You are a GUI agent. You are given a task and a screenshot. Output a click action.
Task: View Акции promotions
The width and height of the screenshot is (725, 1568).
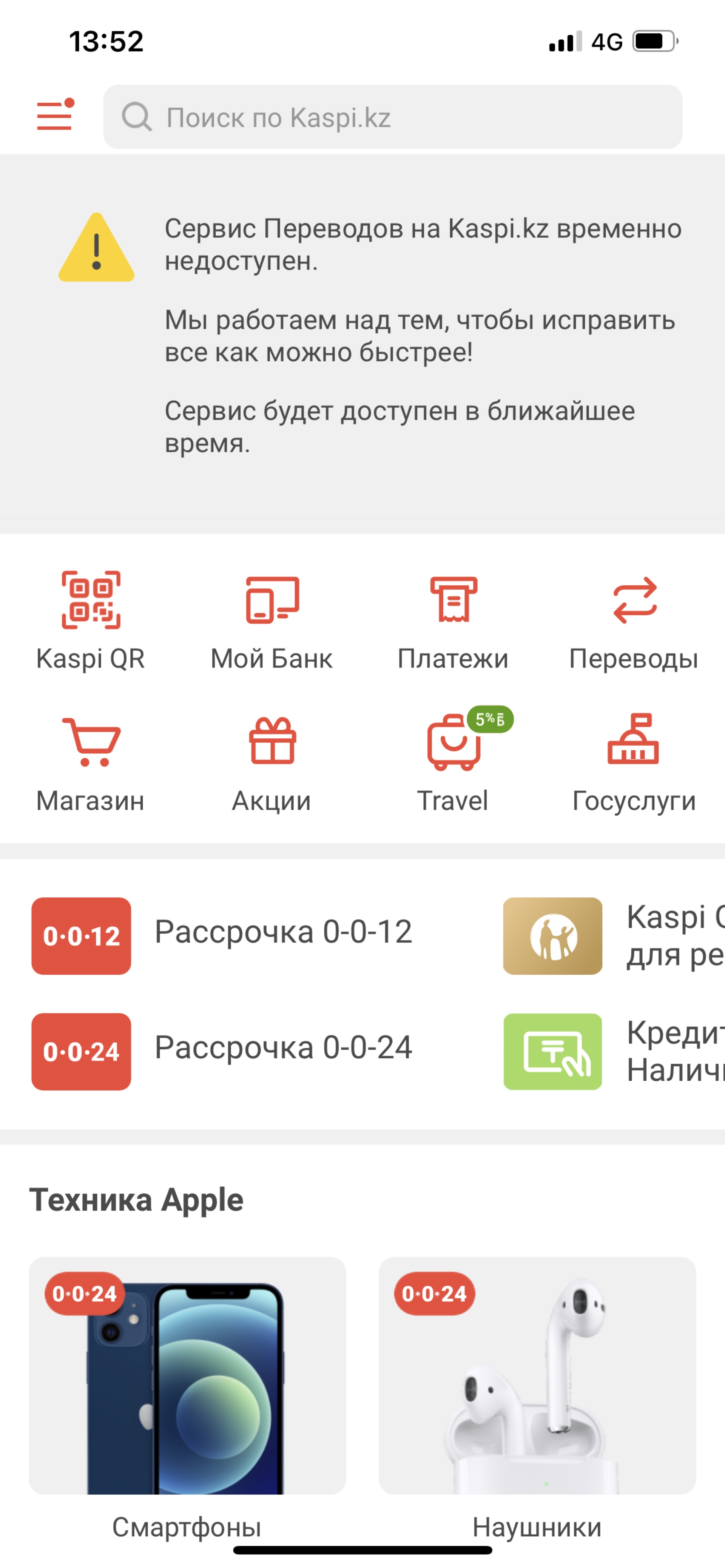point(271,763)
